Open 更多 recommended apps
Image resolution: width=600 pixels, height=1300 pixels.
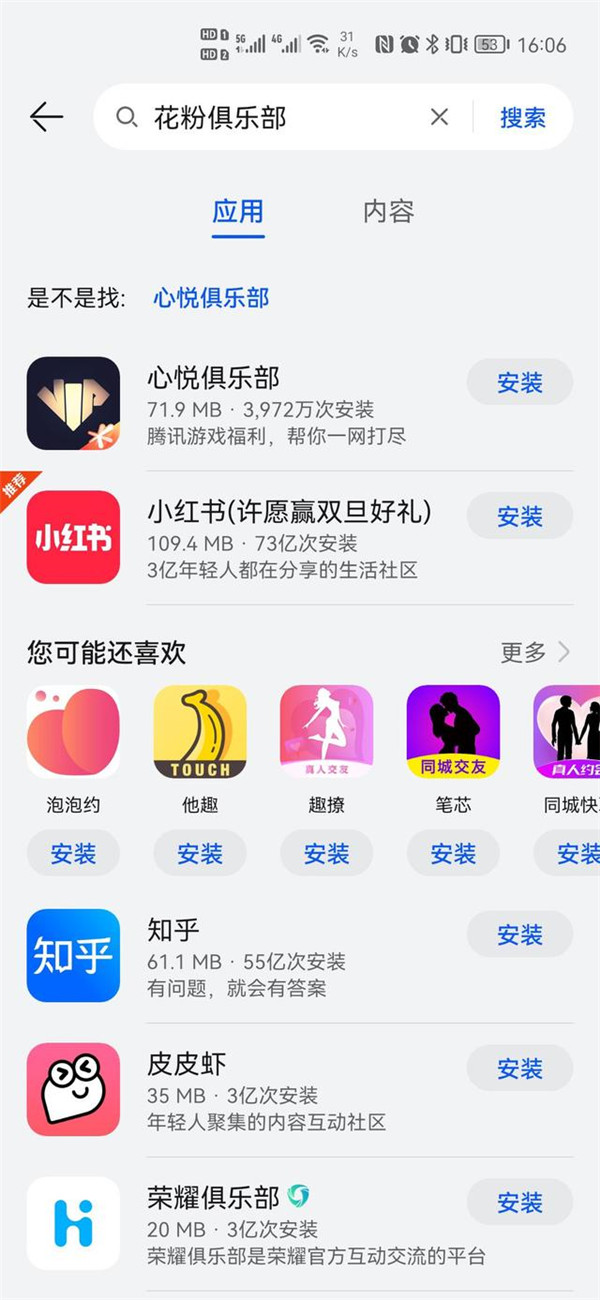tap(535, 653)
